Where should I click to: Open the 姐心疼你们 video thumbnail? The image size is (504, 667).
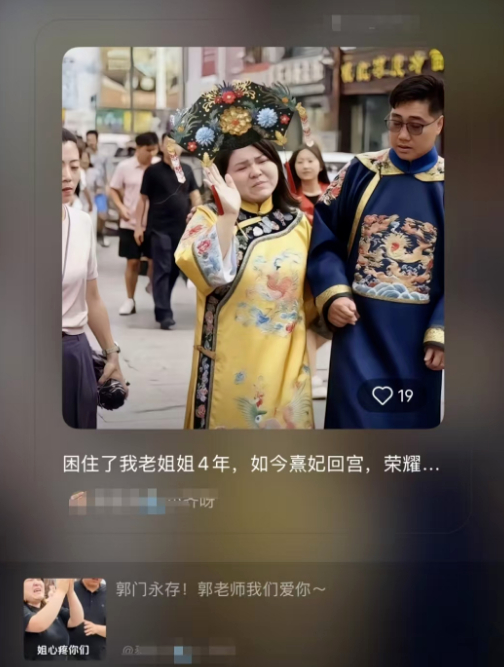coord(65,619)
